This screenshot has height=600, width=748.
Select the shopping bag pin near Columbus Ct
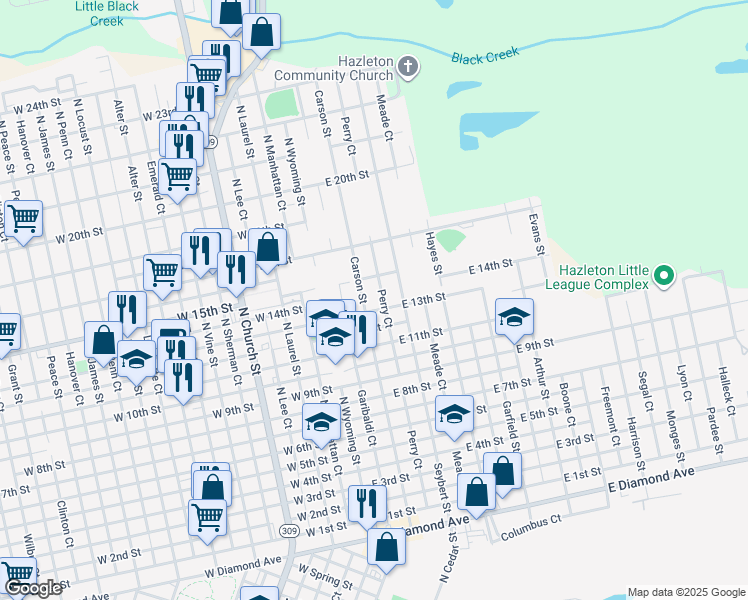click(477, 491)
